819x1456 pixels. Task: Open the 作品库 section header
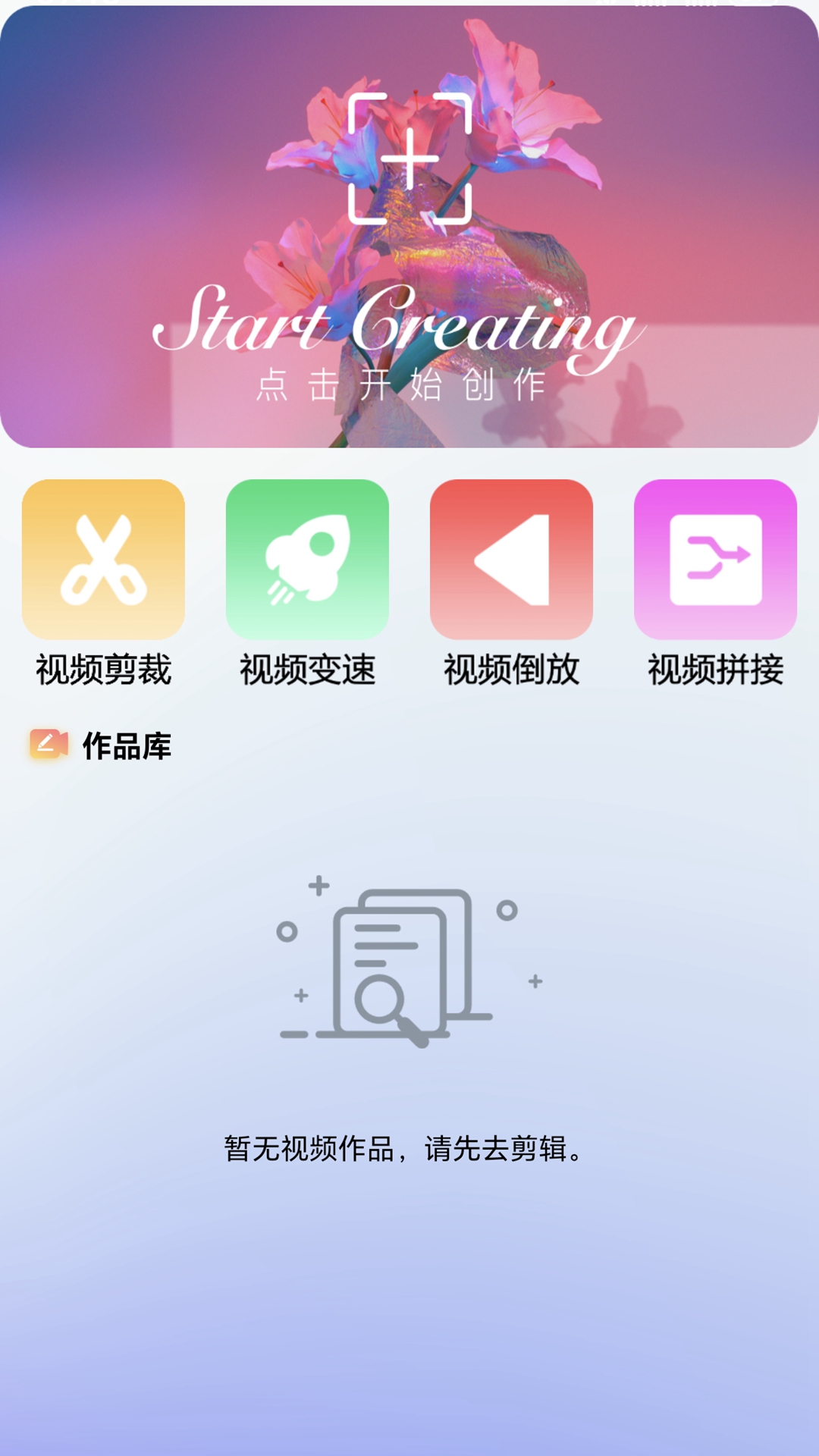(x=127, y=745)
